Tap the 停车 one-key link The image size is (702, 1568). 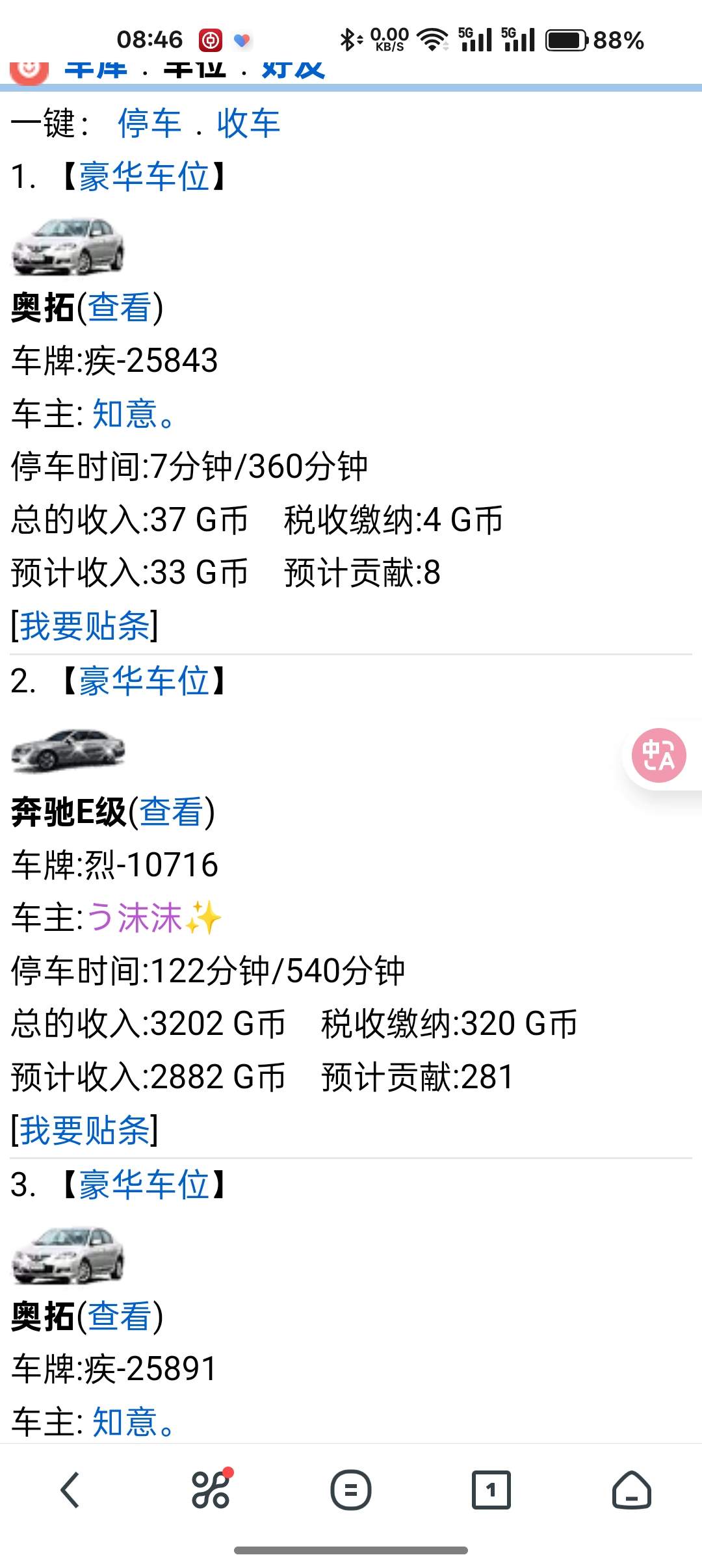(x=149, y=123)
